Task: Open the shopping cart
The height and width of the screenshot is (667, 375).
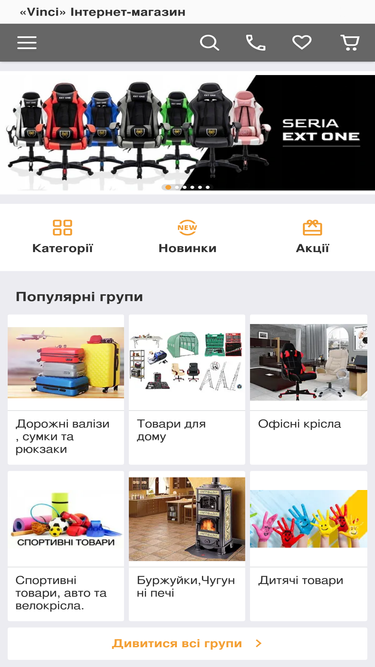Action: tap(350, 43)
